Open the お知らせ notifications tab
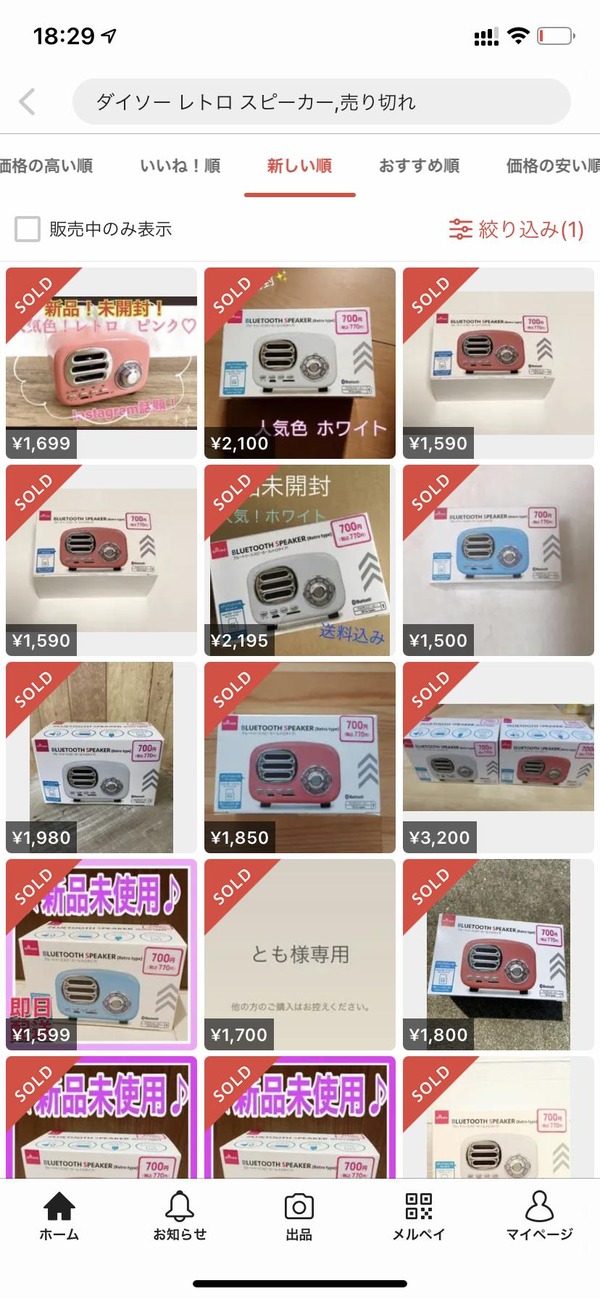 click(x=179, y=1216)
